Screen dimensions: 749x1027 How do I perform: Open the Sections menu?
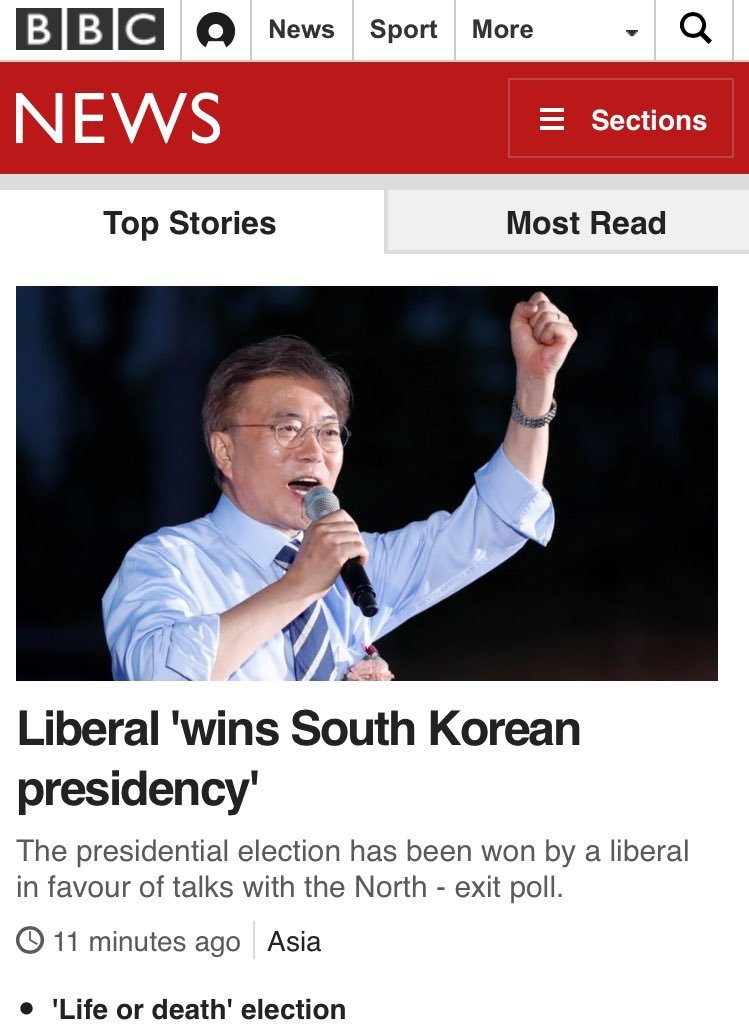[621, 120]
